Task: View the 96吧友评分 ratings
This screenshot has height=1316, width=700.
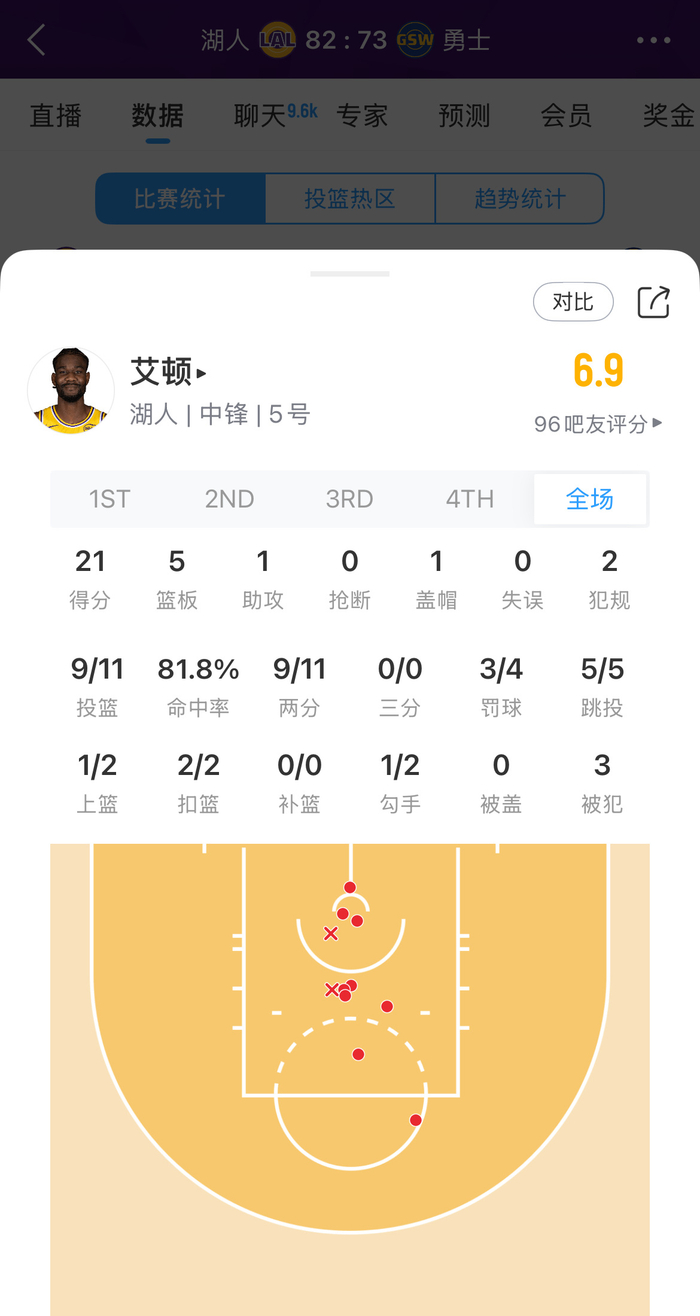Action: tap(597, 424)
